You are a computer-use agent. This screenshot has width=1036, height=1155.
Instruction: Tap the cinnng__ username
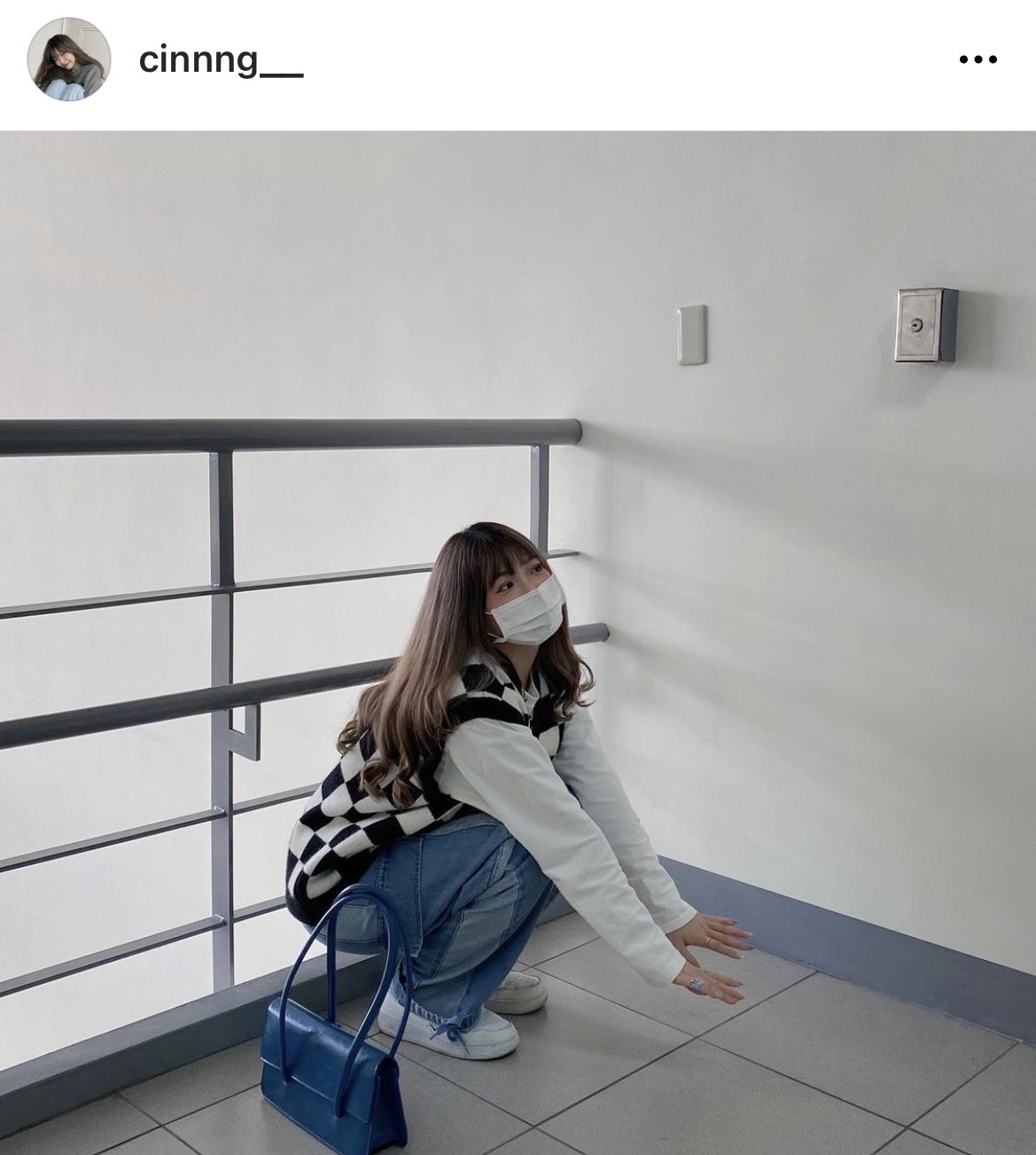221,61
